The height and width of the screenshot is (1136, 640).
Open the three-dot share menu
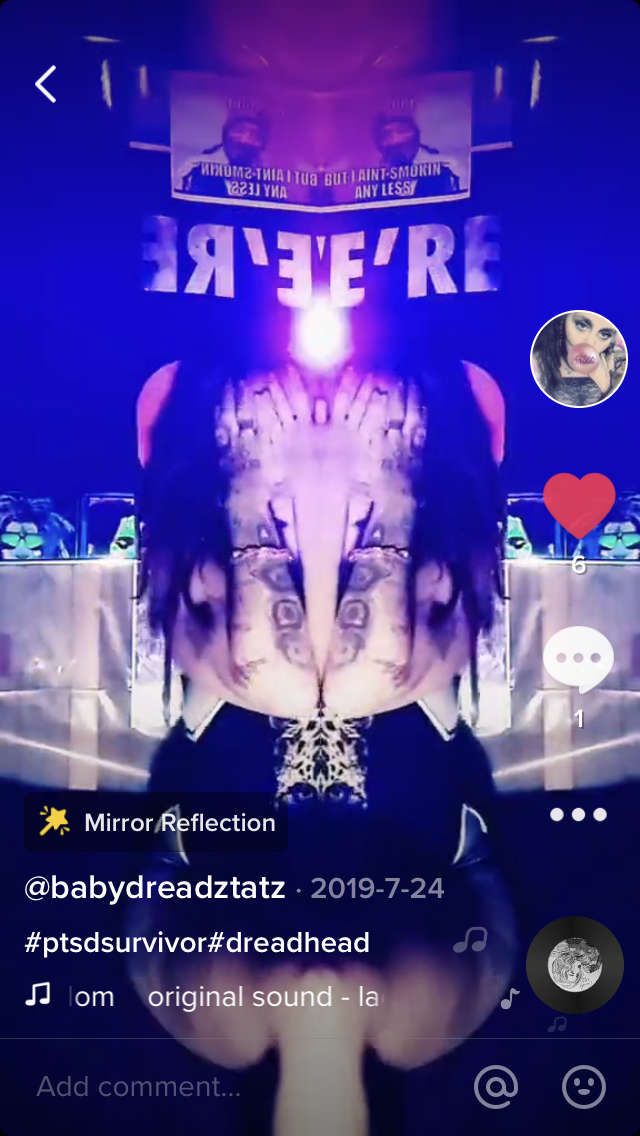[x=578, y=815]
